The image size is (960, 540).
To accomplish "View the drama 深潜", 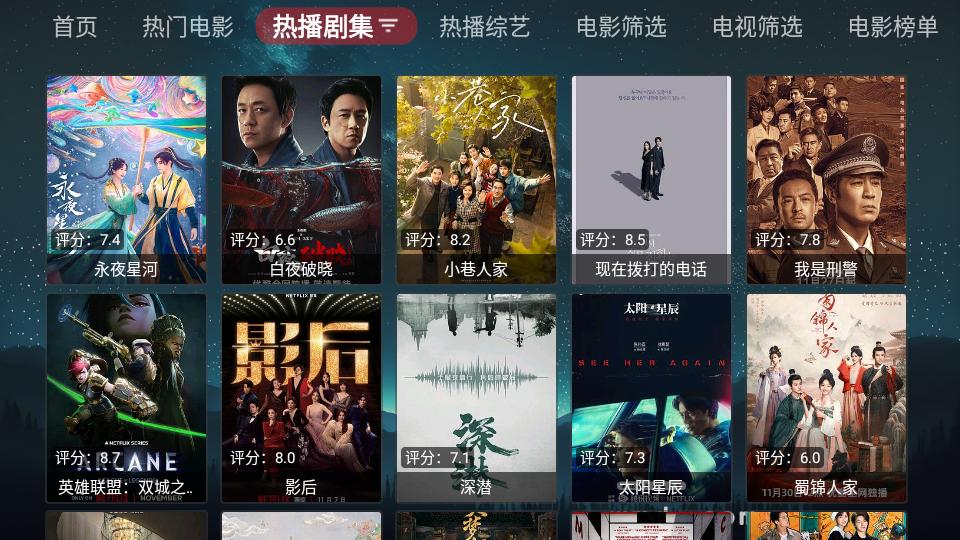I will coord(476,397).
